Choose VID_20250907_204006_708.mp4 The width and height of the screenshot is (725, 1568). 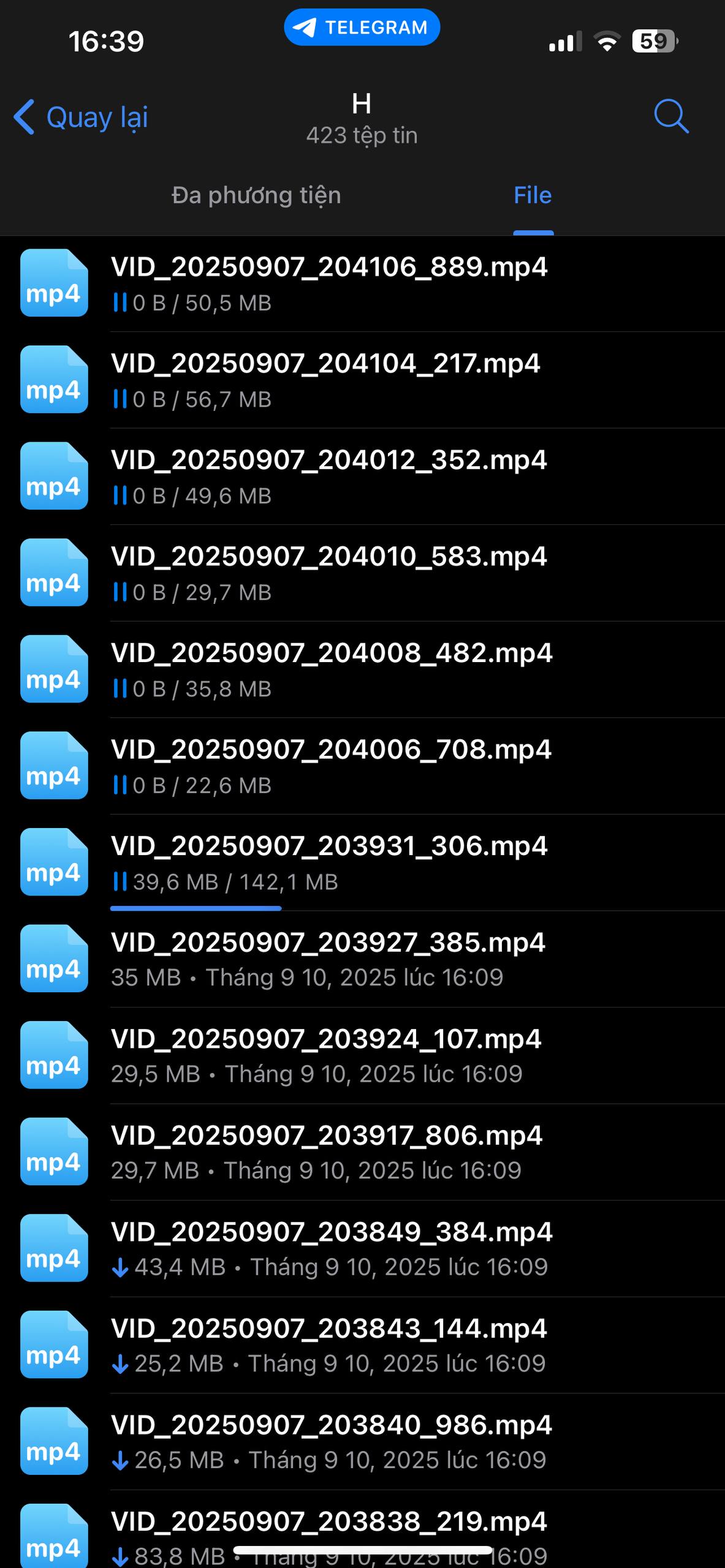pyautogui.click(x=331, y=766)
